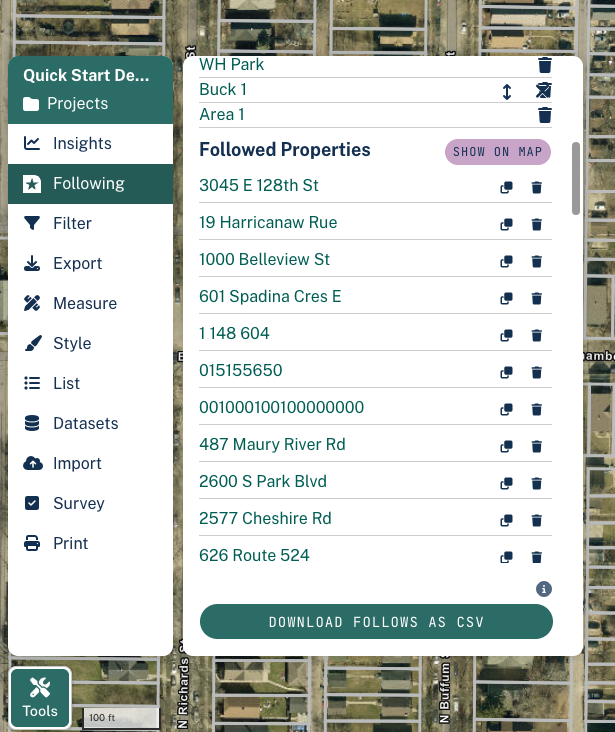The width and height of the screenshot is (615, 732).
Task: Show the info icon details
Action: pos(544,589)
